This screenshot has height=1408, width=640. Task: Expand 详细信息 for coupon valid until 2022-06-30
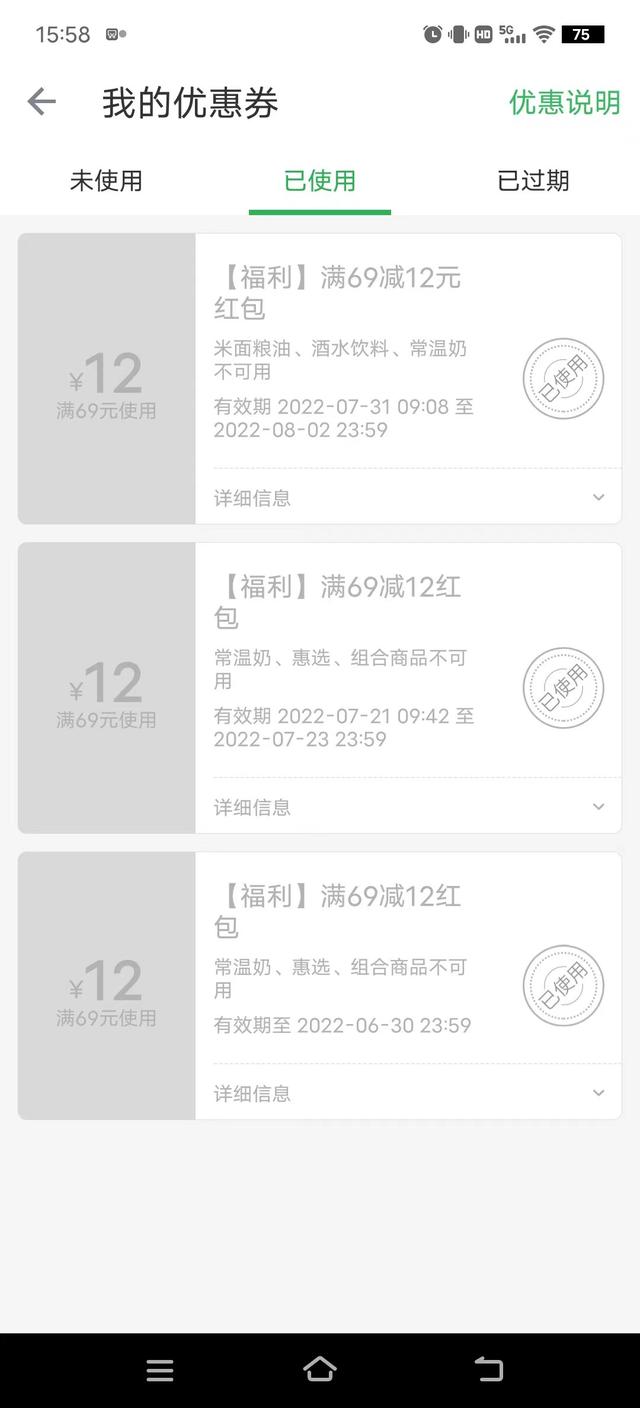pyautogui.click(x=409, y=1093)
